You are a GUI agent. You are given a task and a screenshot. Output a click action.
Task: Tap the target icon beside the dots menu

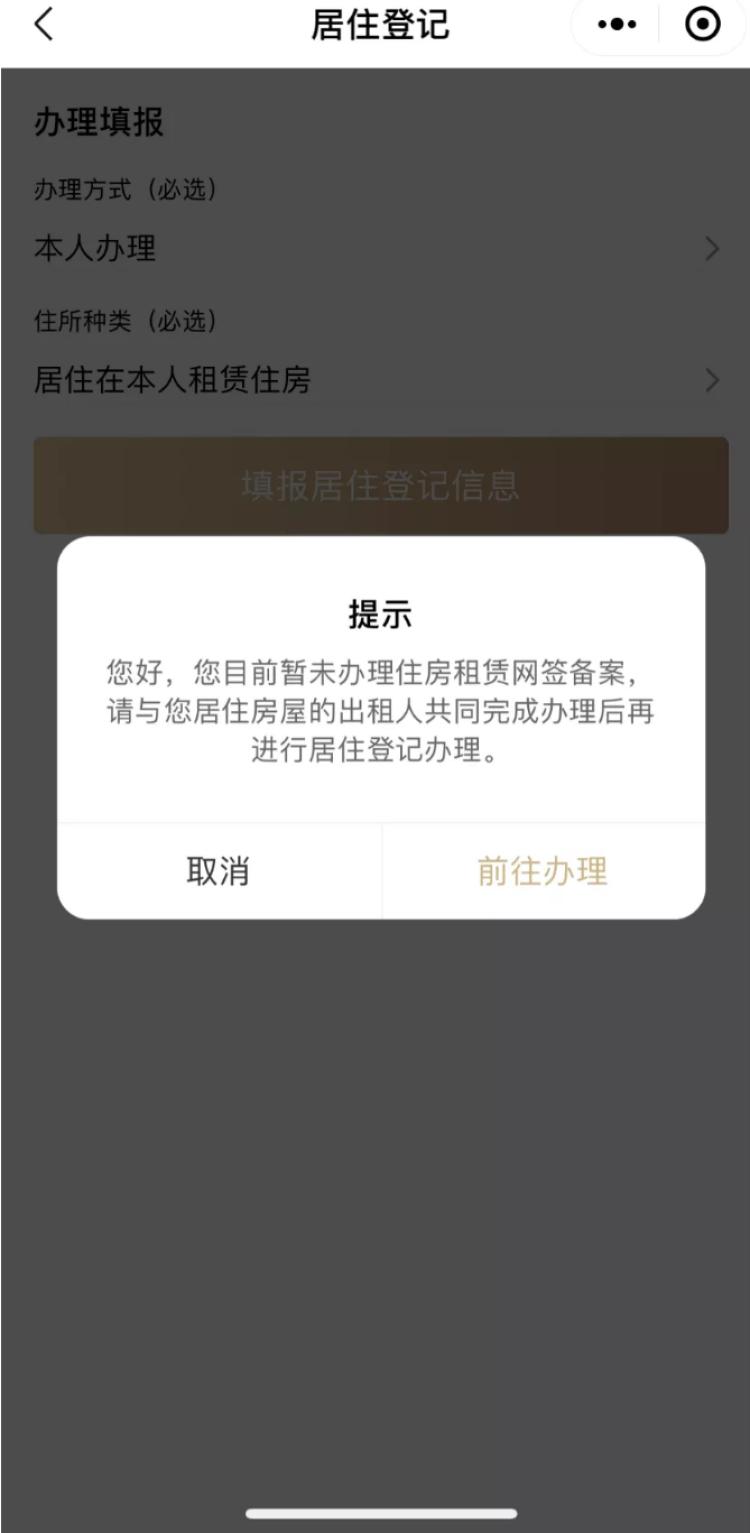pos(703,26)
